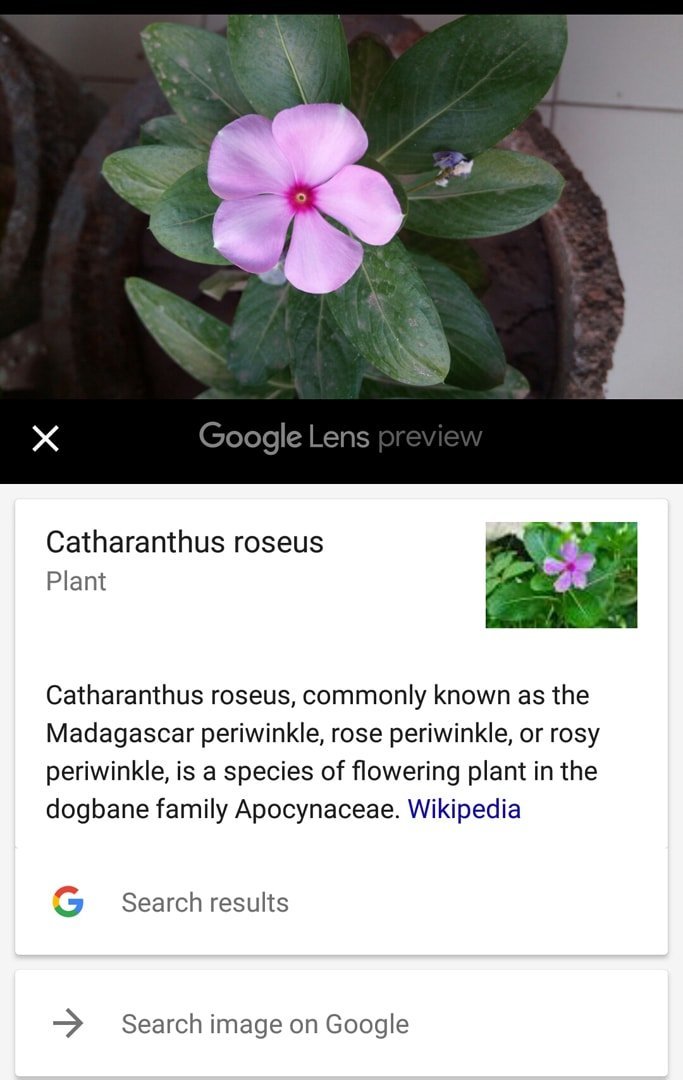Close the Google Lens preview

coord(45,438)
